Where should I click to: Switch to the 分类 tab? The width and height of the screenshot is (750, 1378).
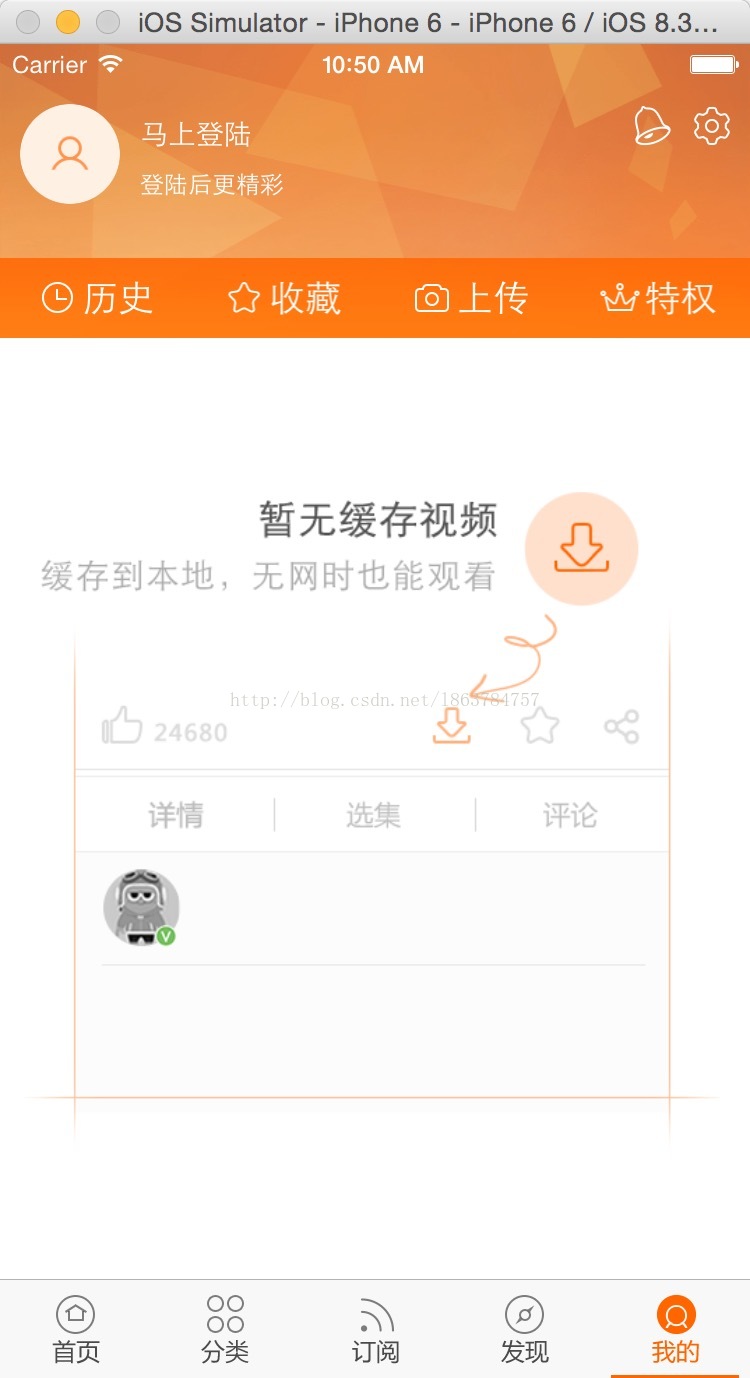(225, 1330)
